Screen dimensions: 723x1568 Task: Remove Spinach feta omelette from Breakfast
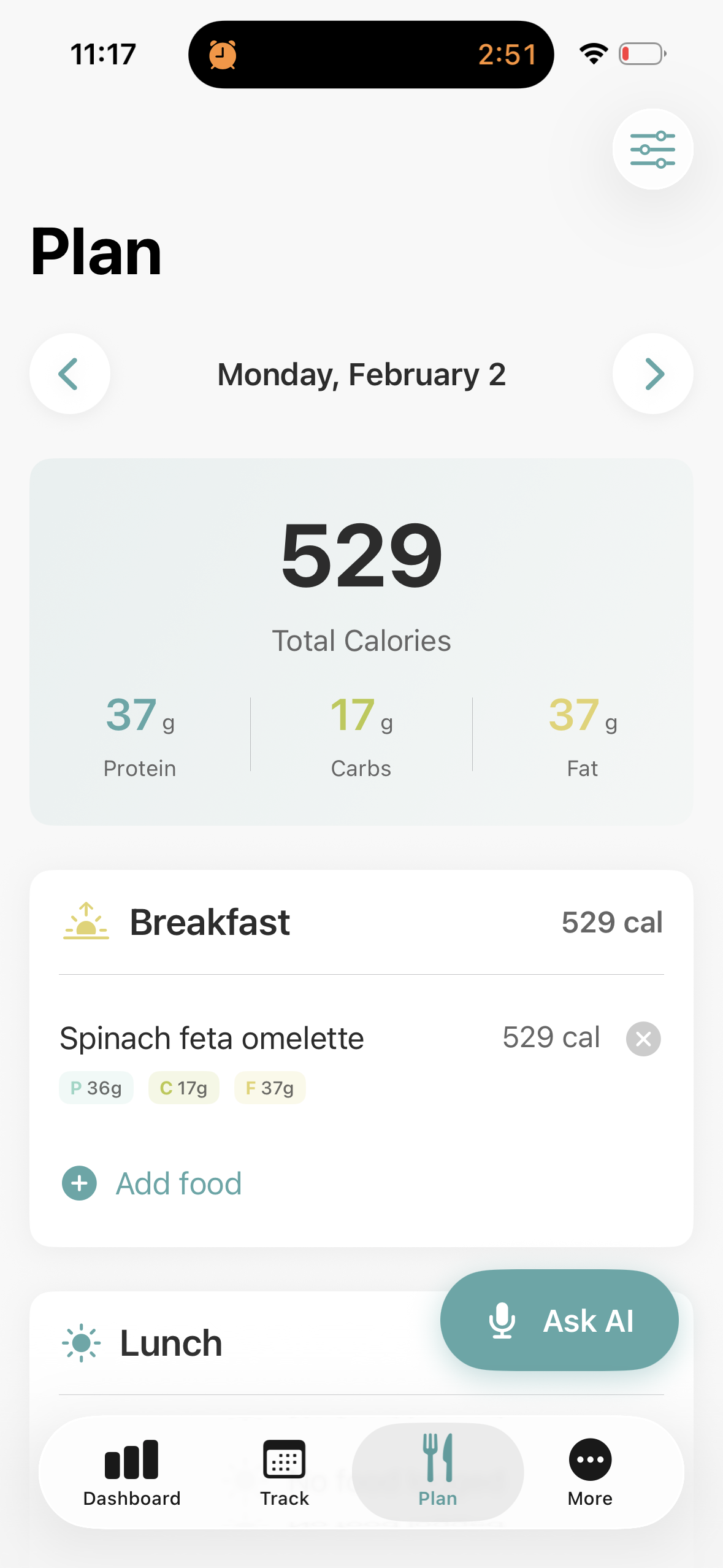(643, 1039)
